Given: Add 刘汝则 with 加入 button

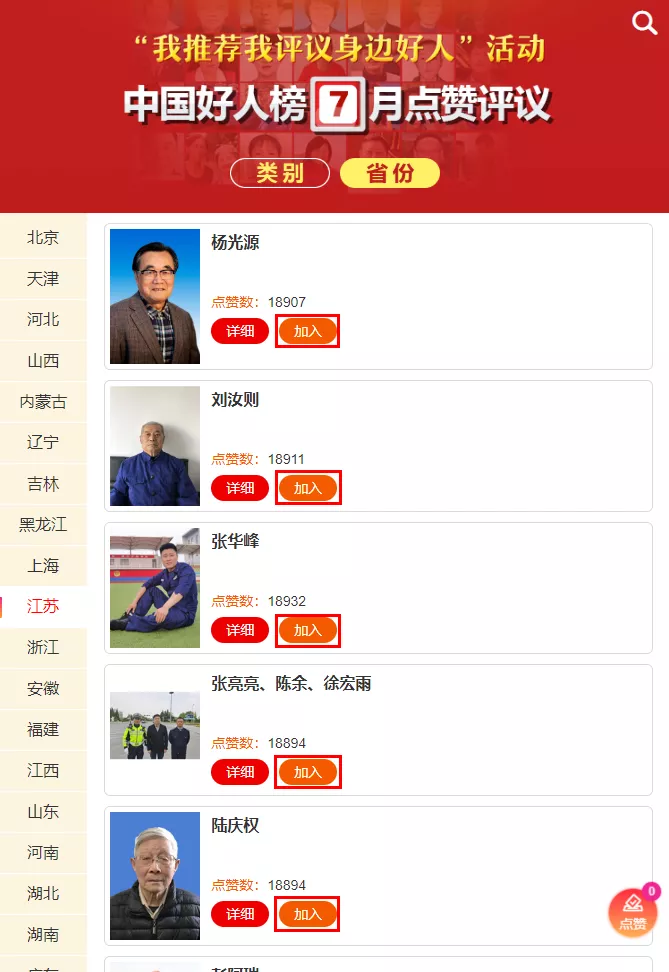Looking at the screenshot, I should click(x=308, y=488).
